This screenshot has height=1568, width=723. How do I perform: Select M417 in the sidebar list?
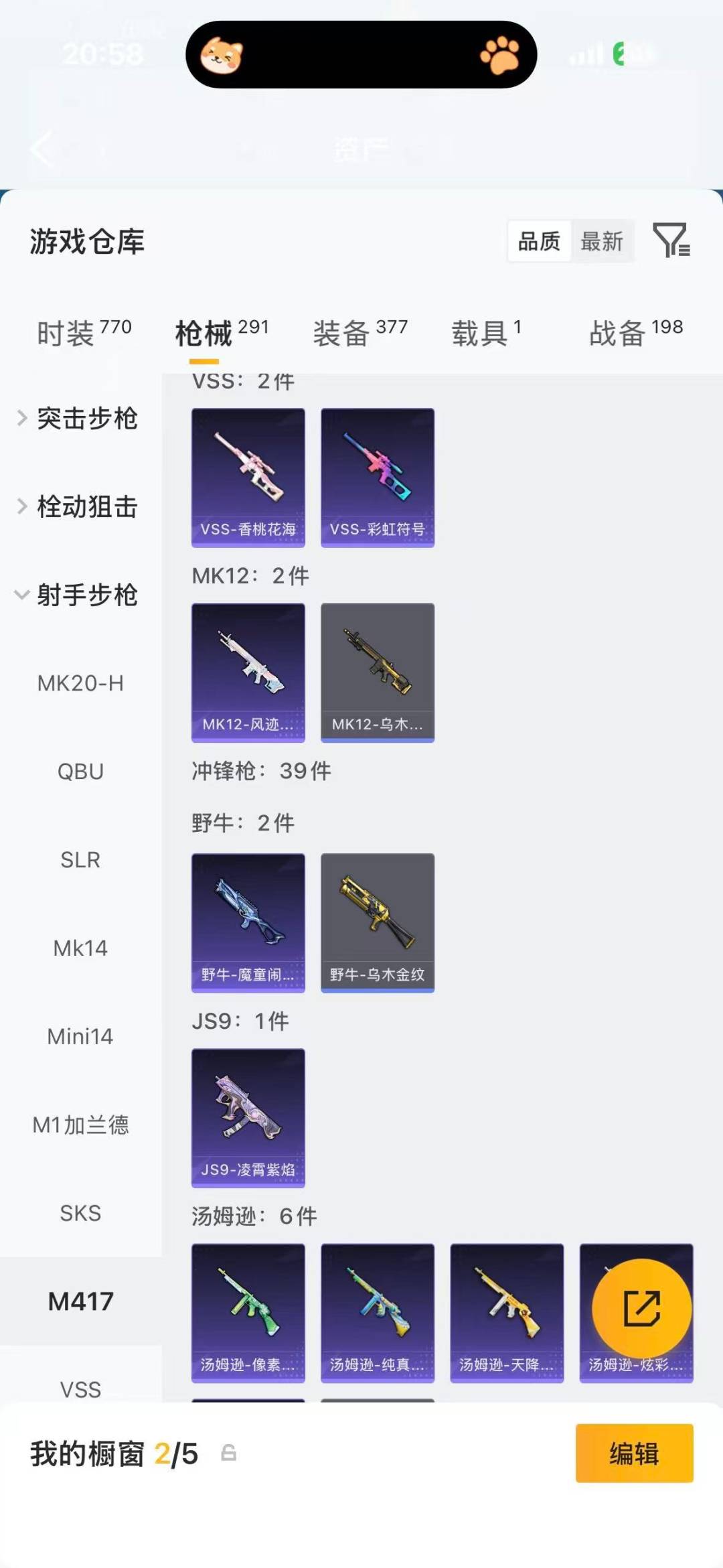80,1300
